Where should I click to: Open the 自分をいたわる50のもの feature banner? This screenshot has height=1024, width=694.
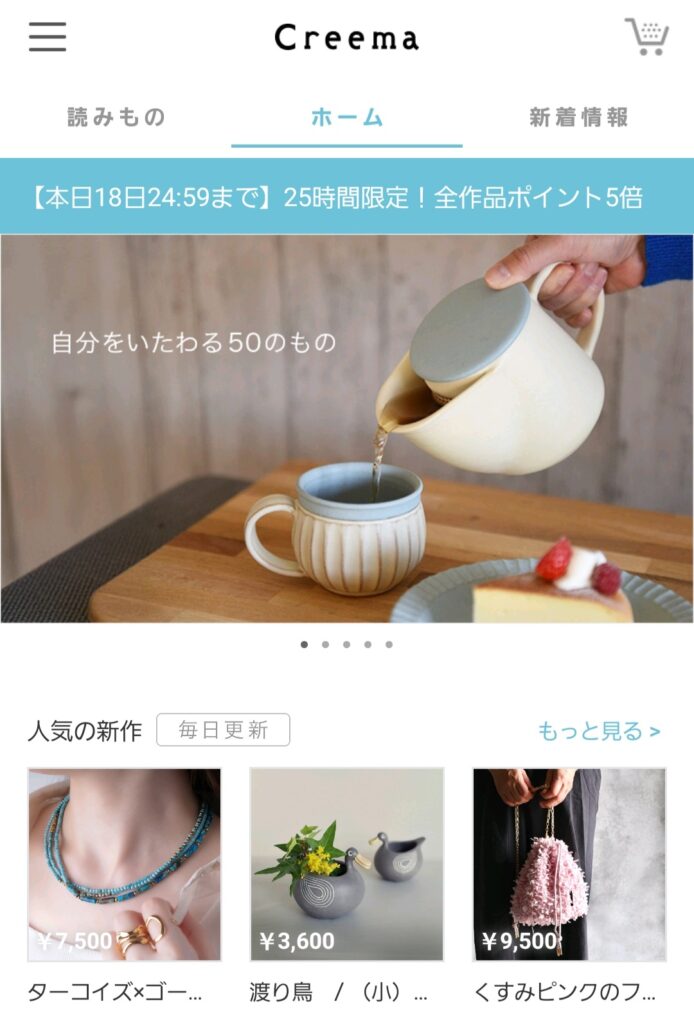click(x=347, y=428)
